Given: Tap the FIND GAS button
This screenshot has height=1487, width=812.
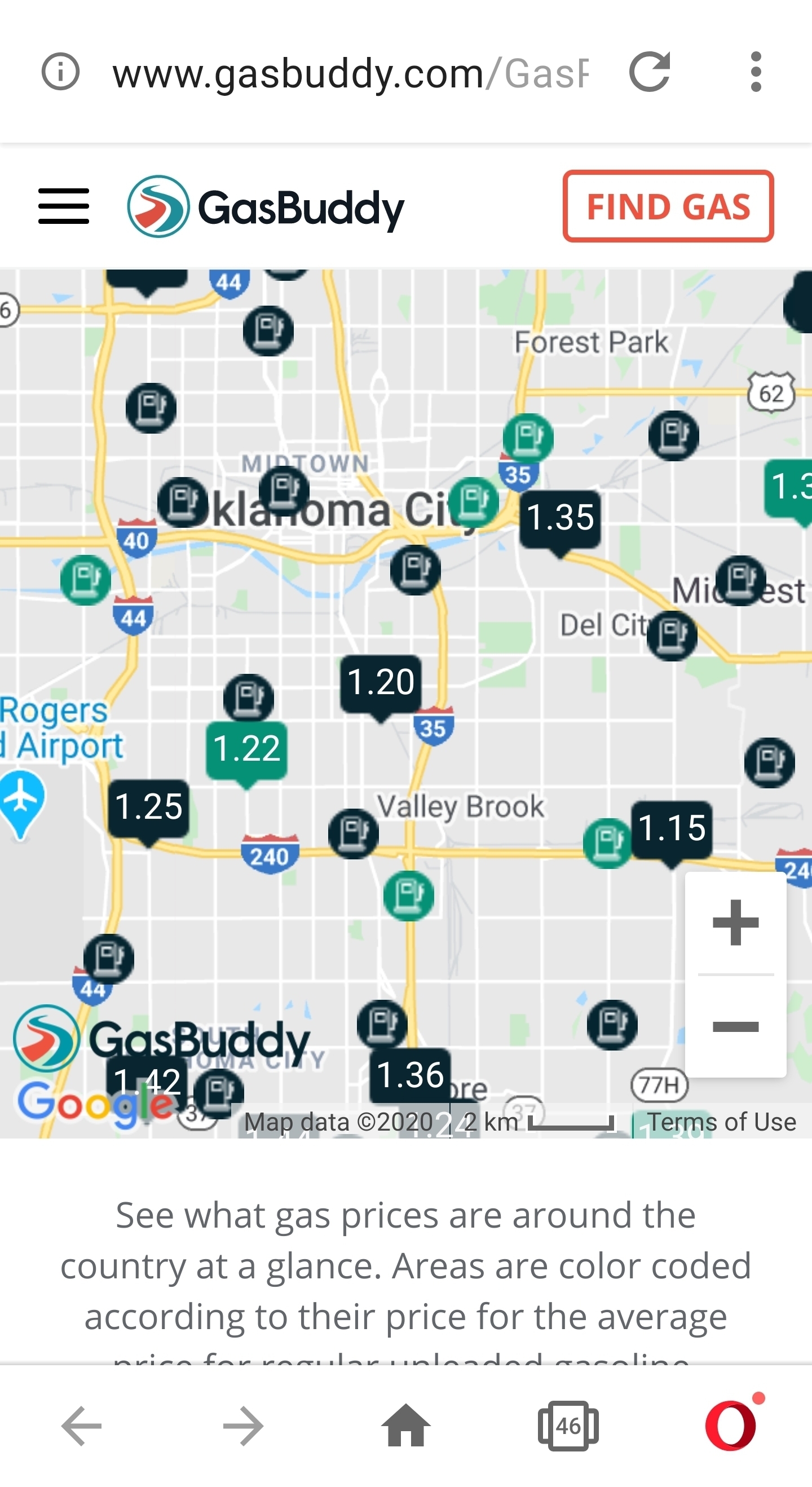Looking at the screenshot, I should pyautogui.click(x=668, y=206).
